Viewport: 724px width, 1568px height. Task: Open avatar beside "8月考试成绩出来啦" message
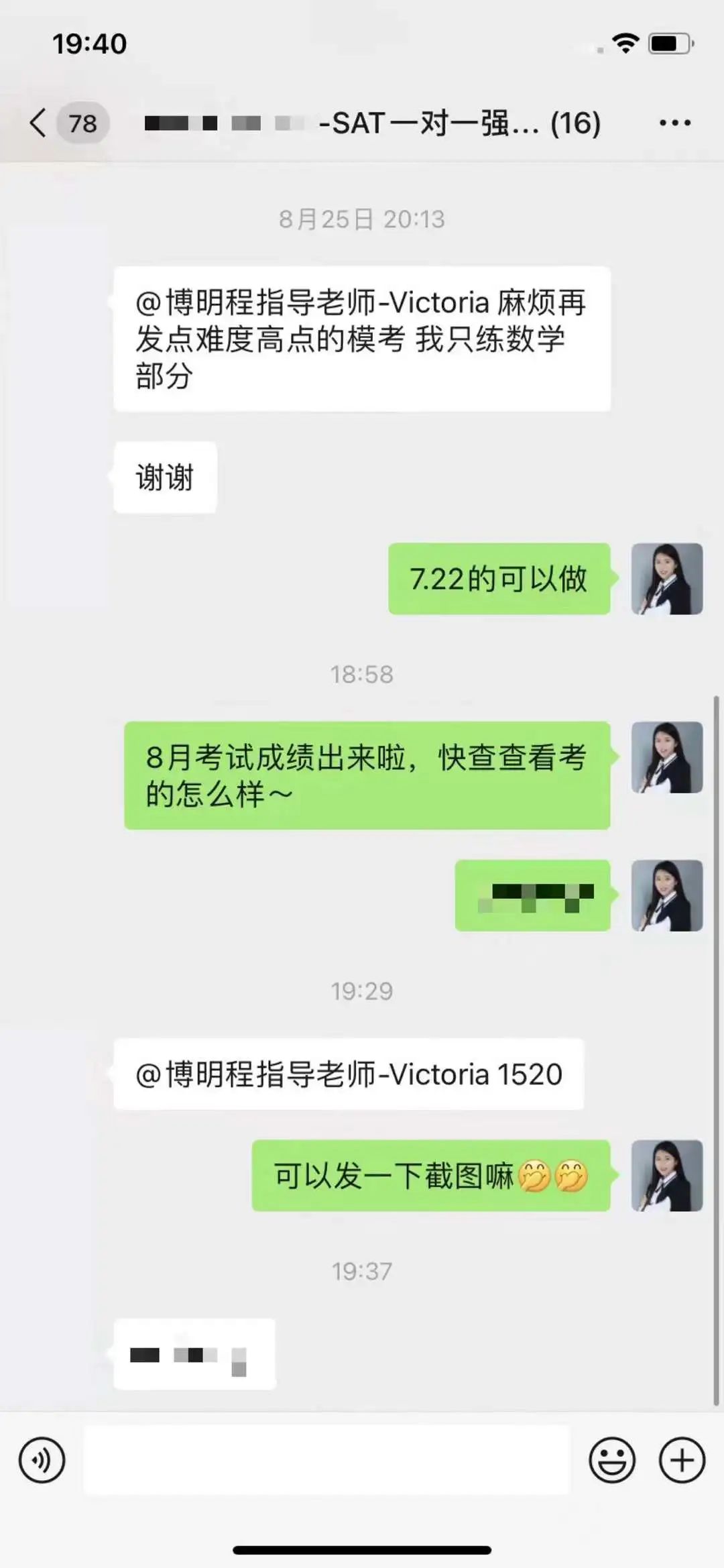point(667,757)
